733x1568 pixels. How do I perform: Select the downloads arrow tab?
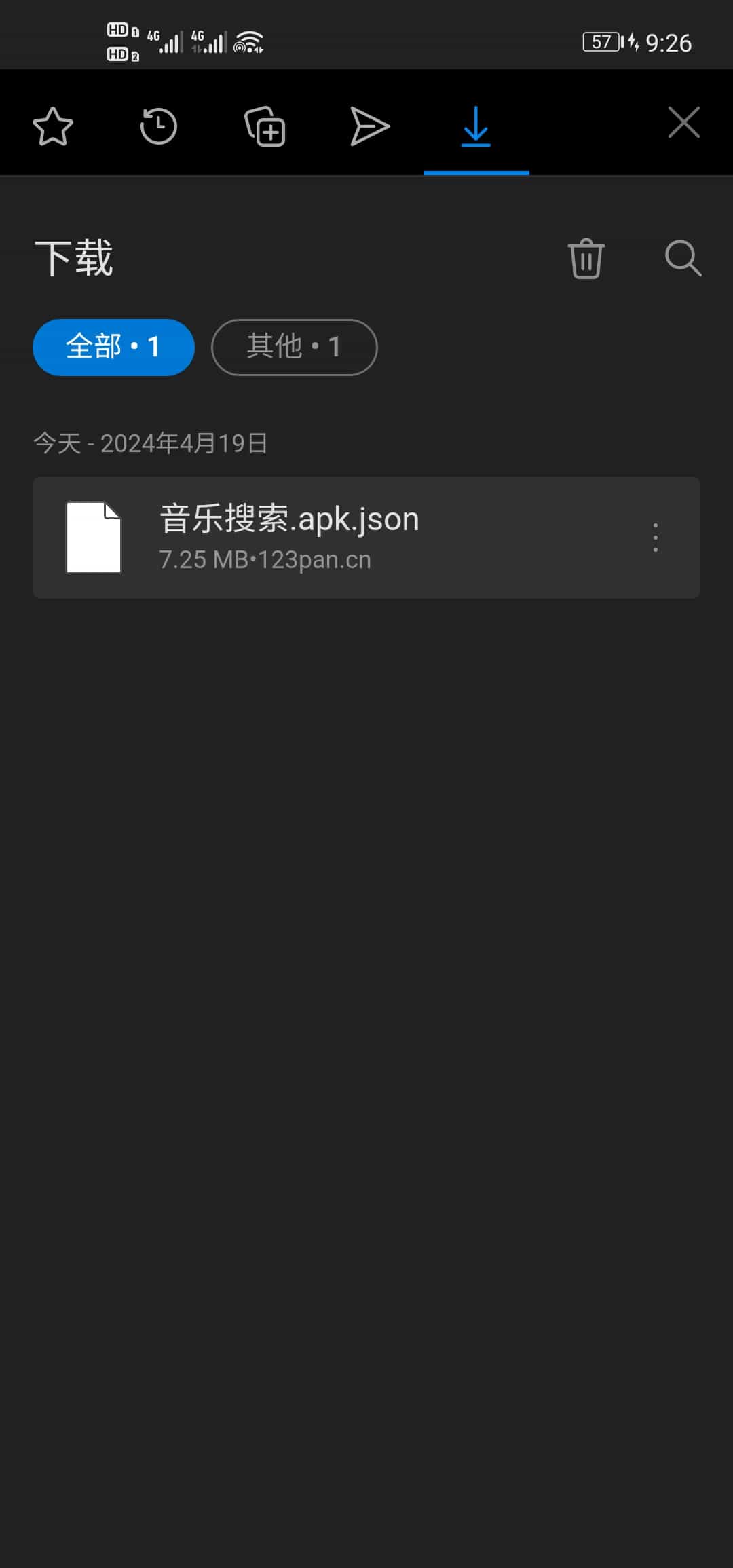point(476,126)
